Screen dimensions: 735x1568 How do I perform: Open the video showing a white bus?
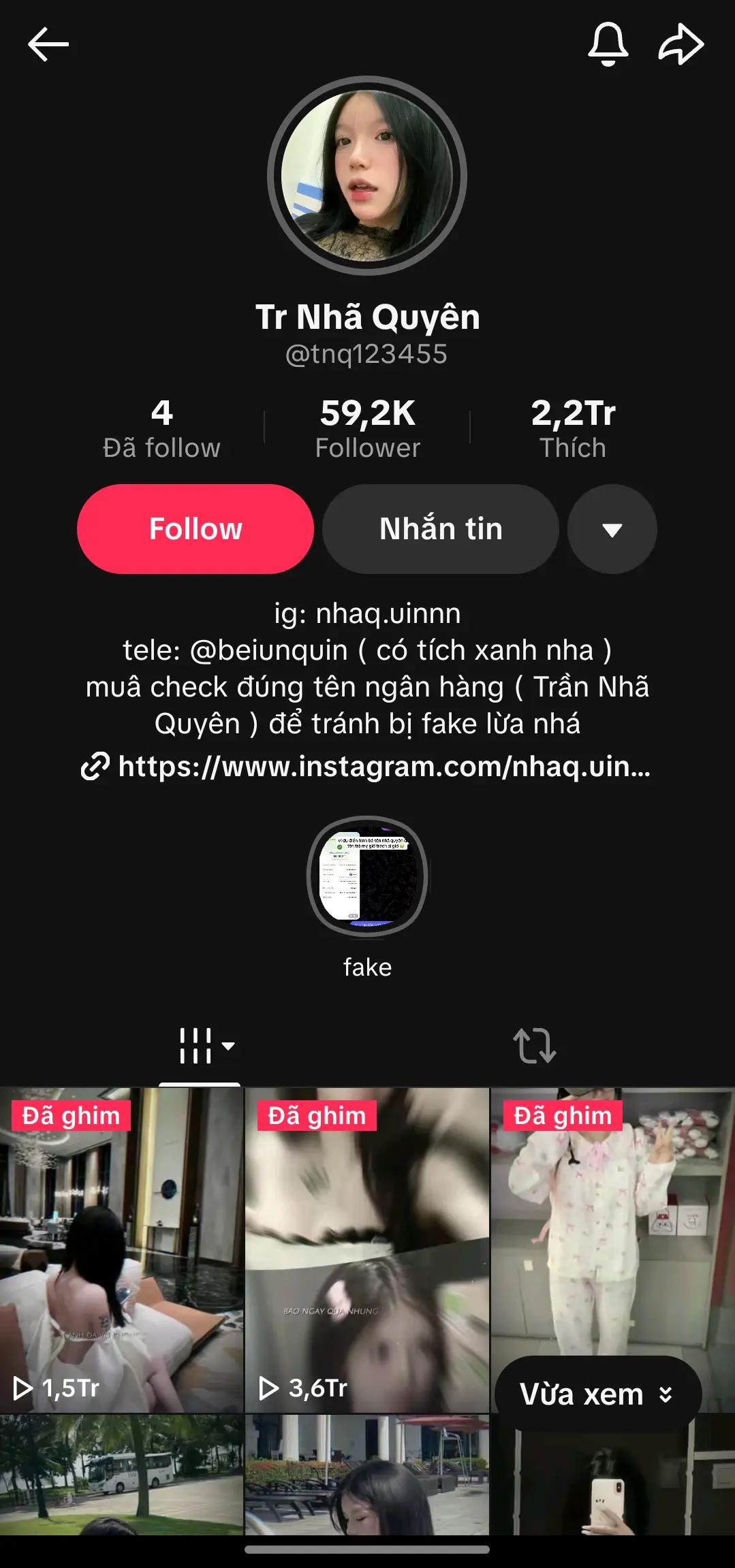[x=121, y=1474]
